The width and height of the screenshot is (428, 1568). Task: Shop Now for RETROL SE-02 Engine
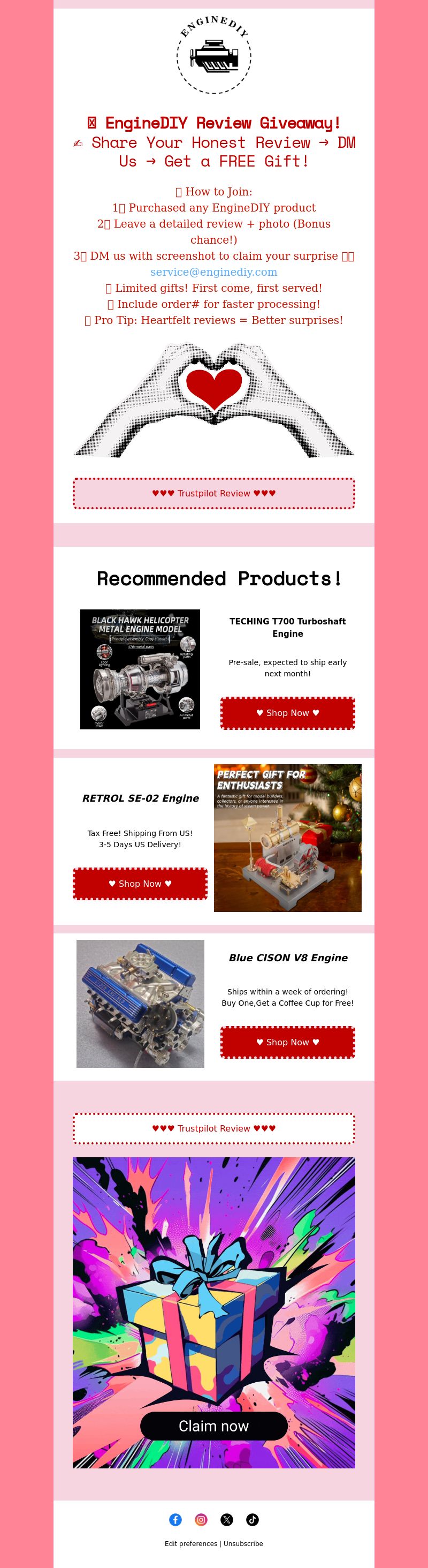point(140,884)
